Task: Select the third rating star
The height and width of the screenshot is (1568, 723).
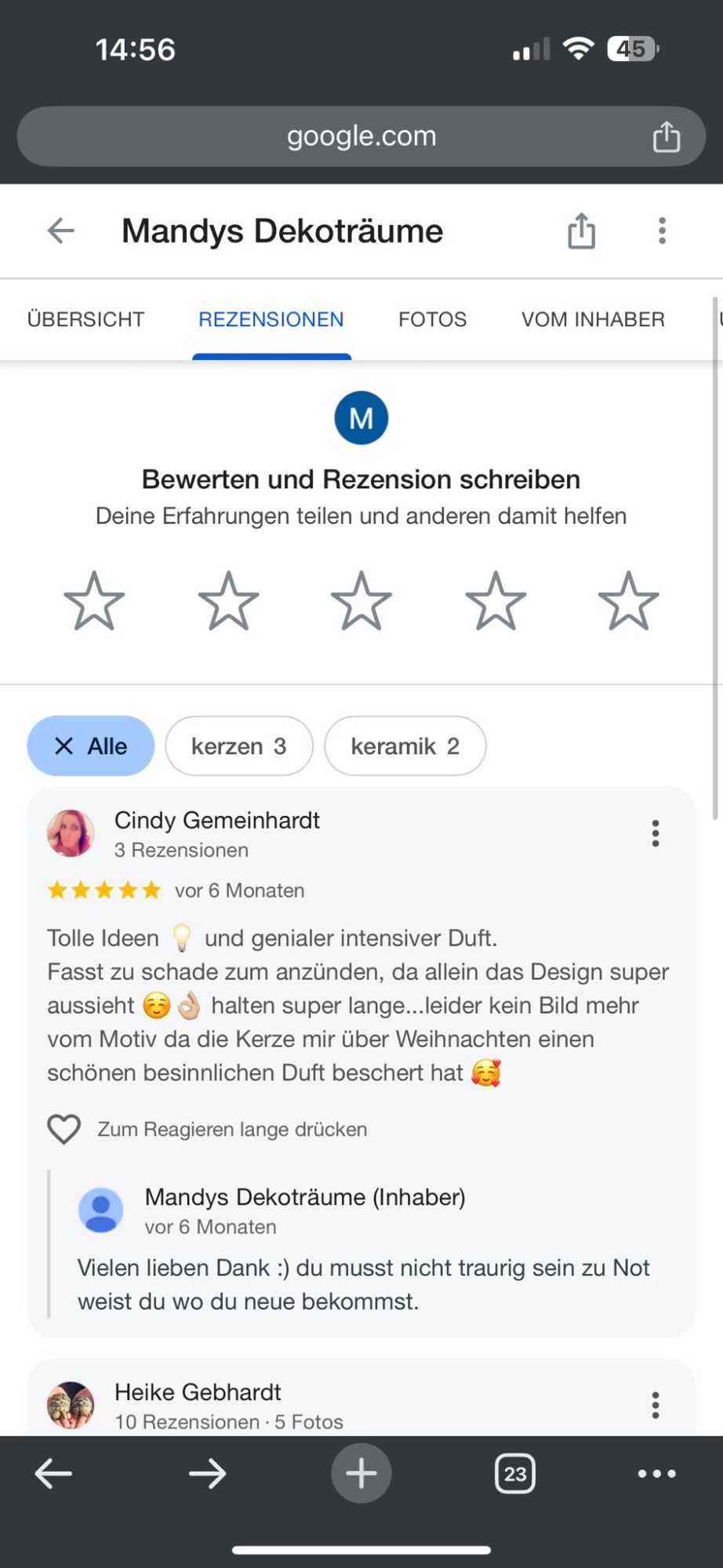Action: tap(361, 601)
